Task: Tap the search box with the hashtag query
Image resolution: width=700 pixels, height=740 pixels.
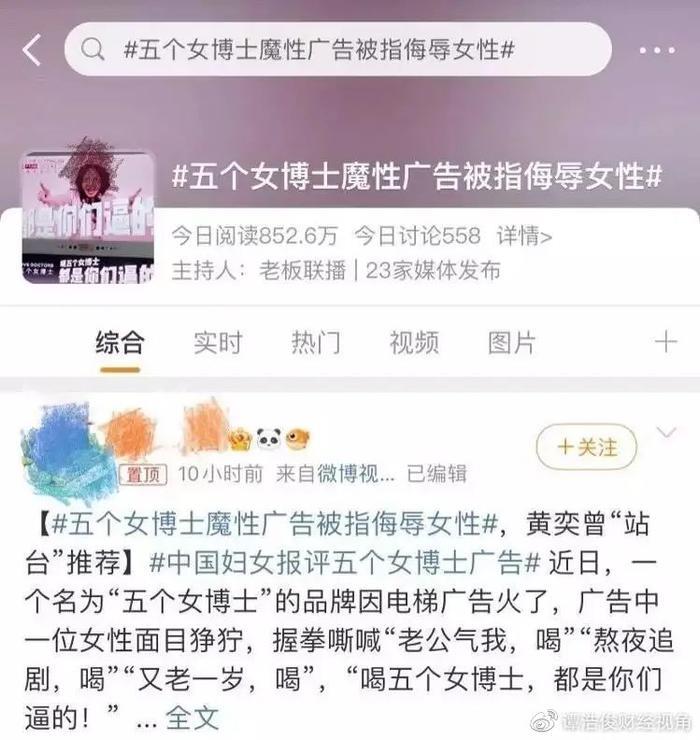Action: (x=338, y=50)
